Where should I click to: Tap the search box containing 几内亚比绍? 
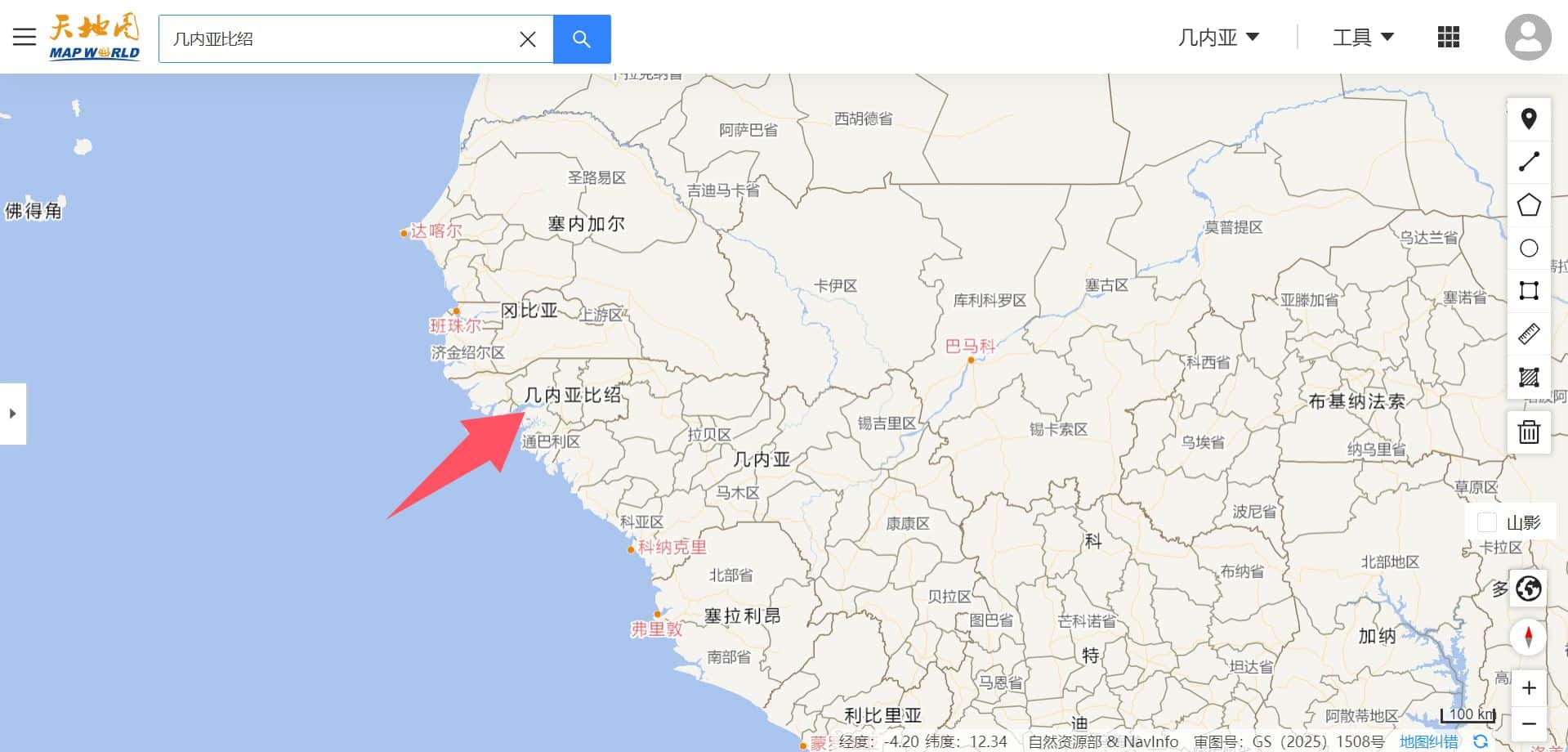[335, 38]
